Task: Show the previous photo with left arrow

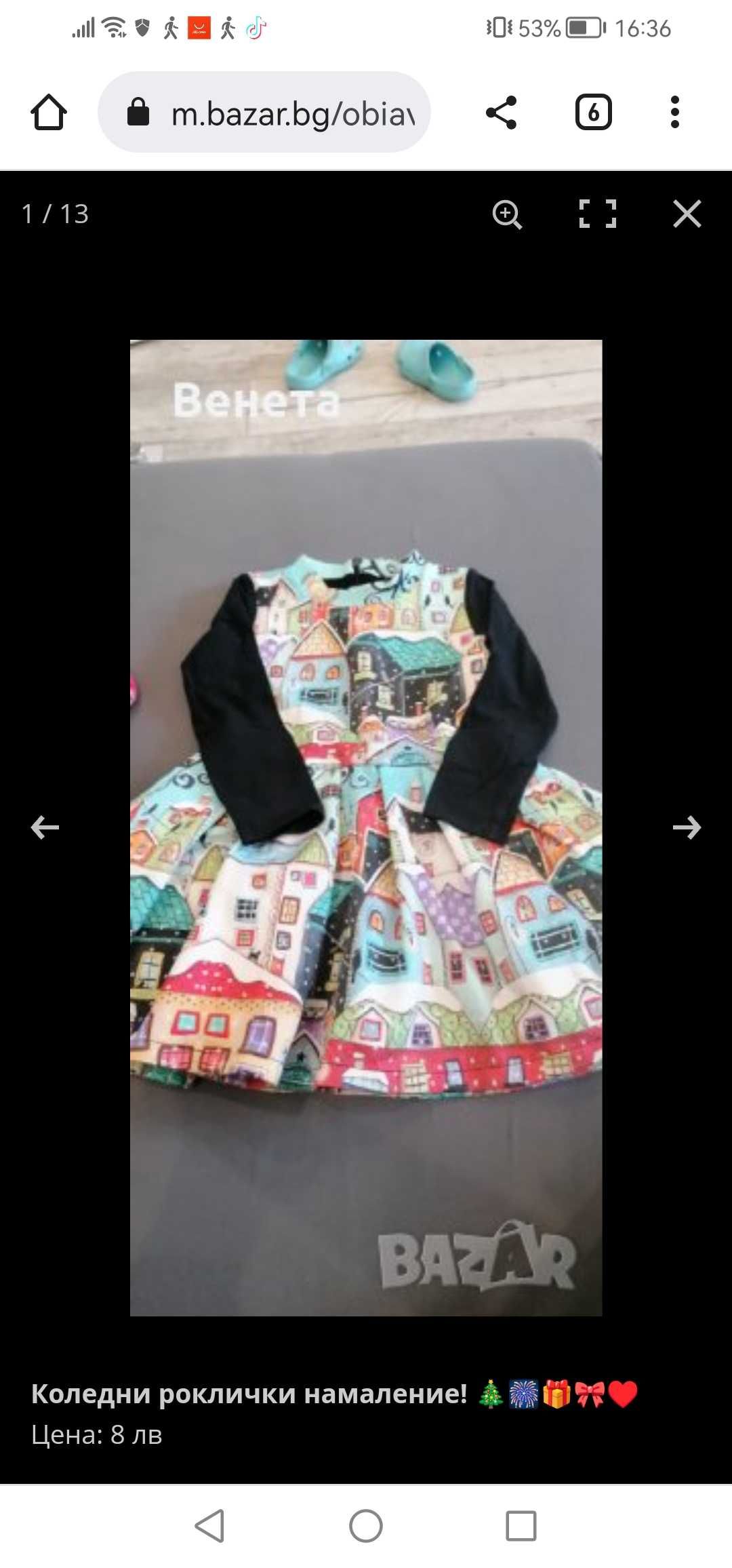Action: tap(45, 827)
